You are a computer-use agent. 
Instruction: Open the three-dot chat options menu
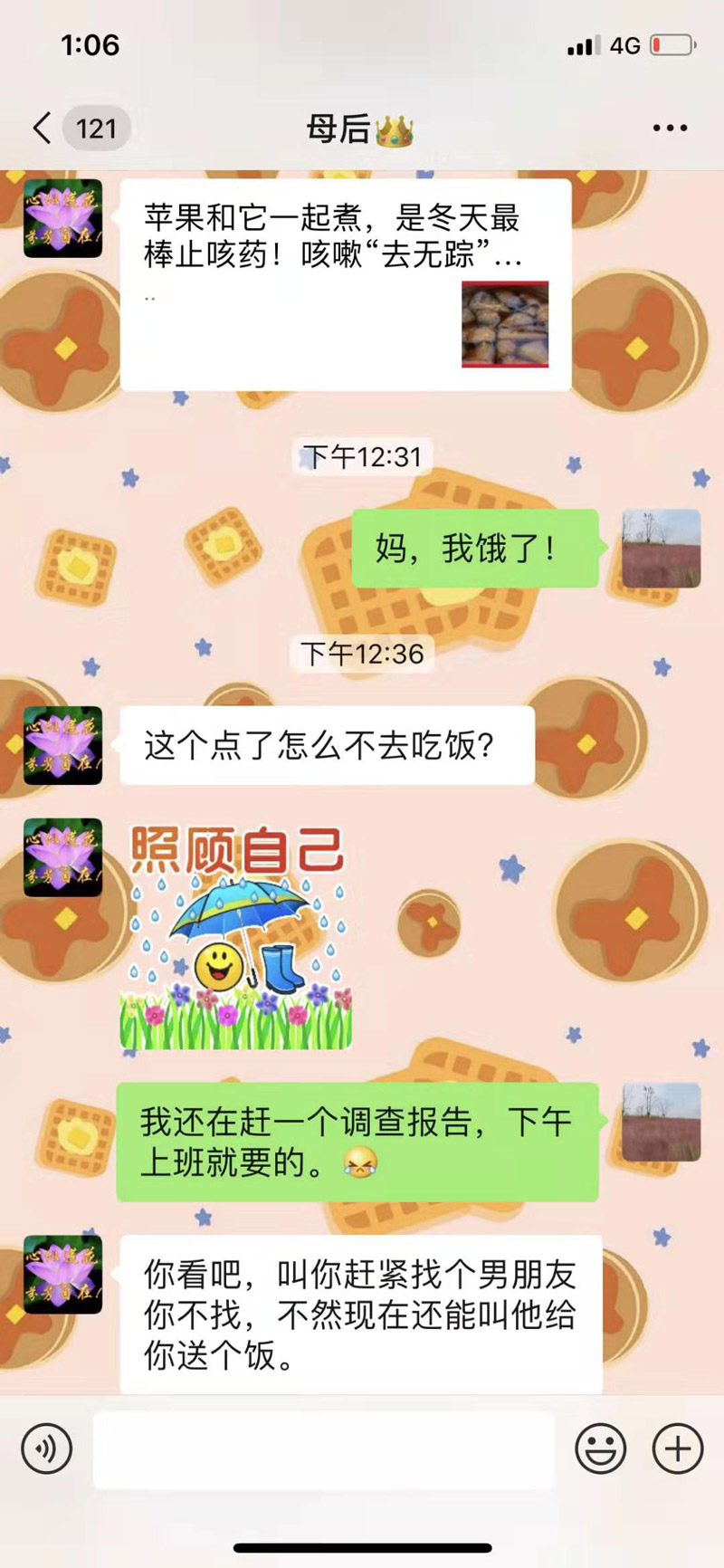(x=668, y=129)
